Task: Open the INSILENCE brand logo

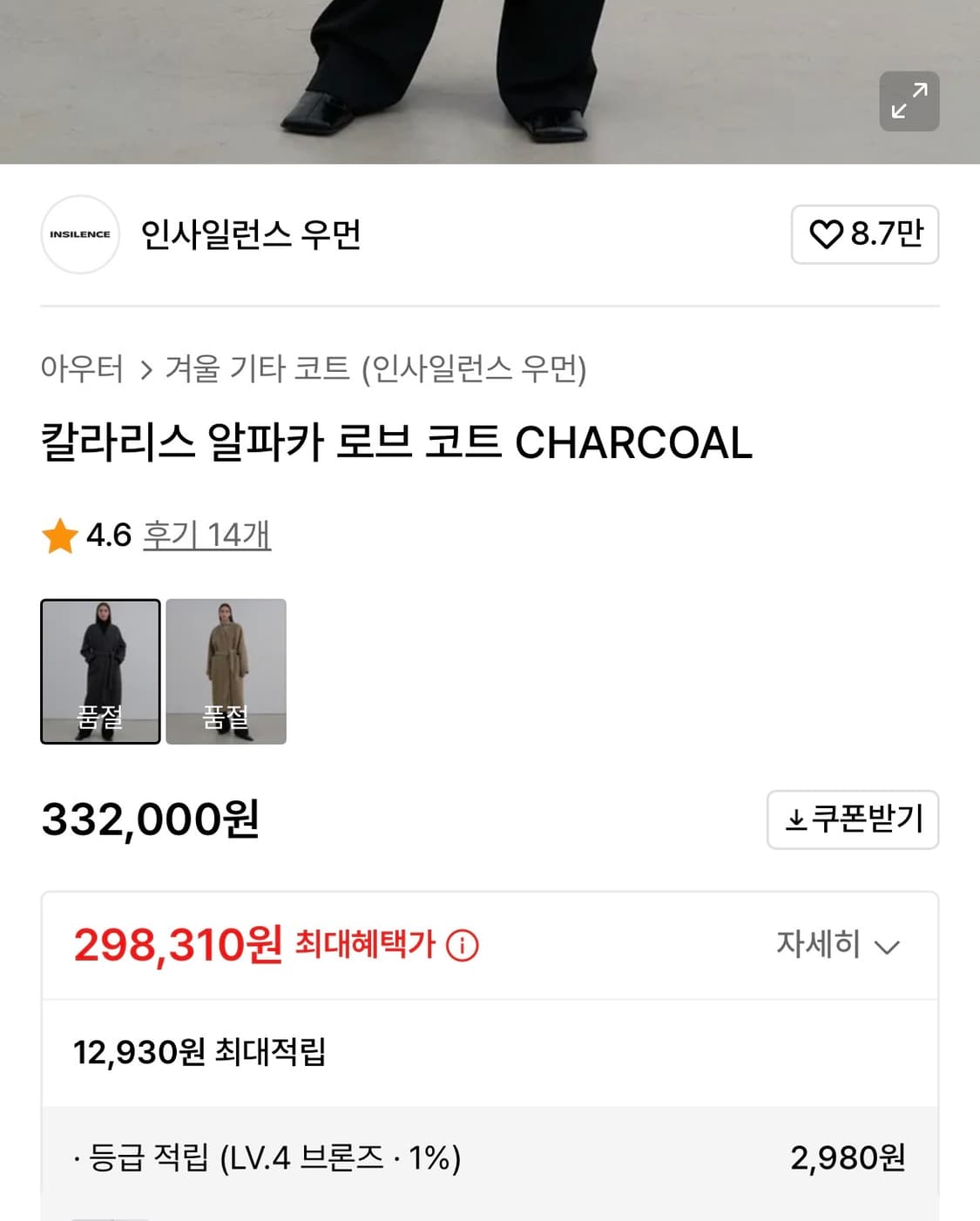Action: pyautogui.click(x=79, y=234)
